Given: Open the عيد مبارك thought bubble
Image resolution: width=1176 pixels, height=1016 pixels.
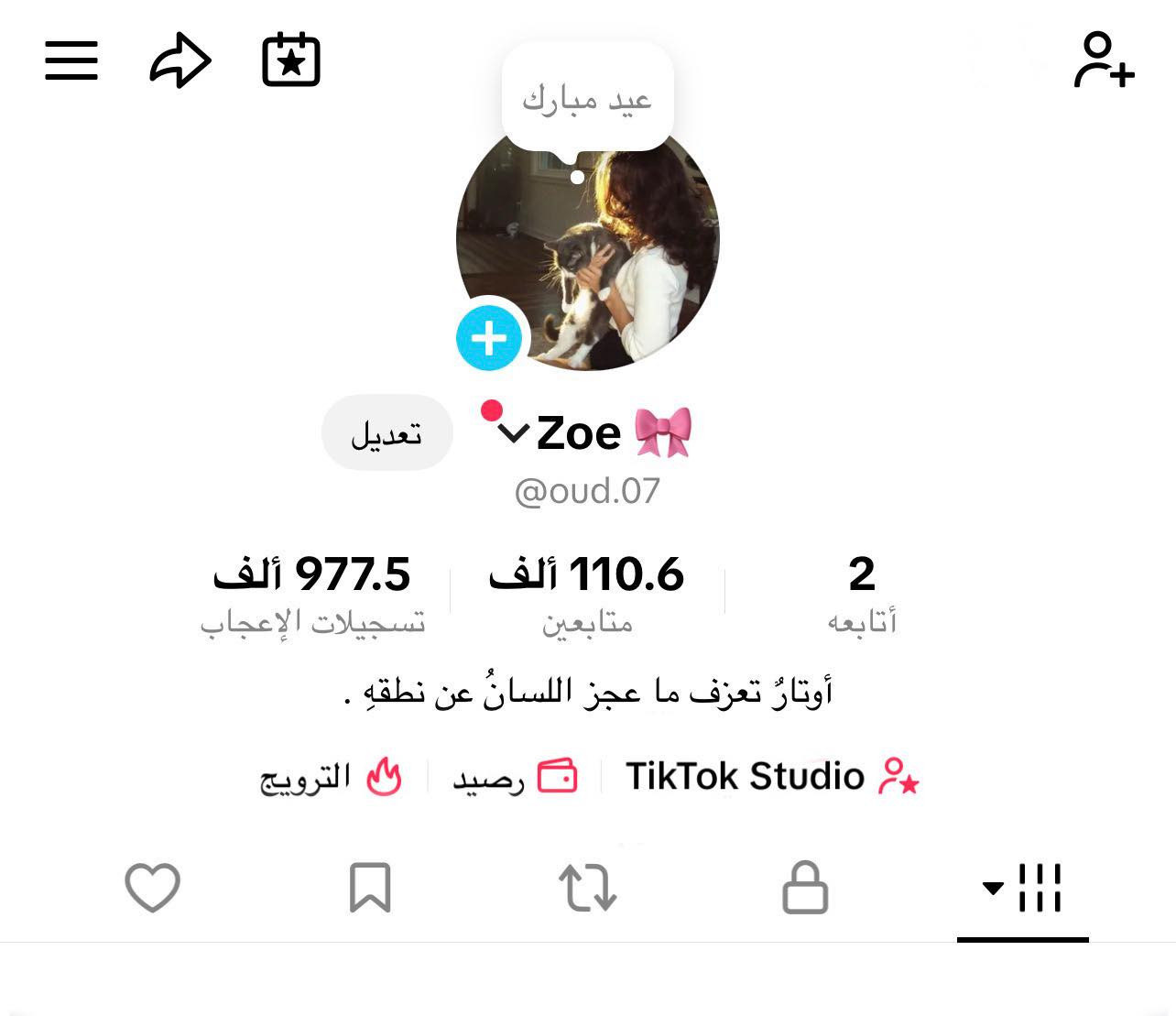Looking at the screenshot, I should pos(587,97).
